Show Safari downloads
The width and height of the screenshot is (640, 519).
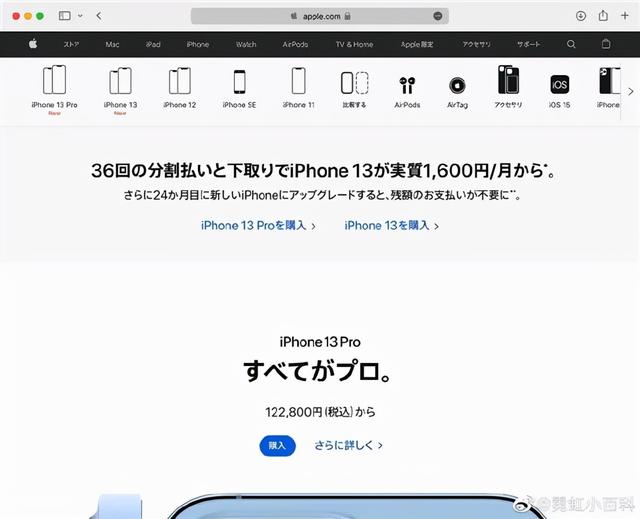click(581, 16)
